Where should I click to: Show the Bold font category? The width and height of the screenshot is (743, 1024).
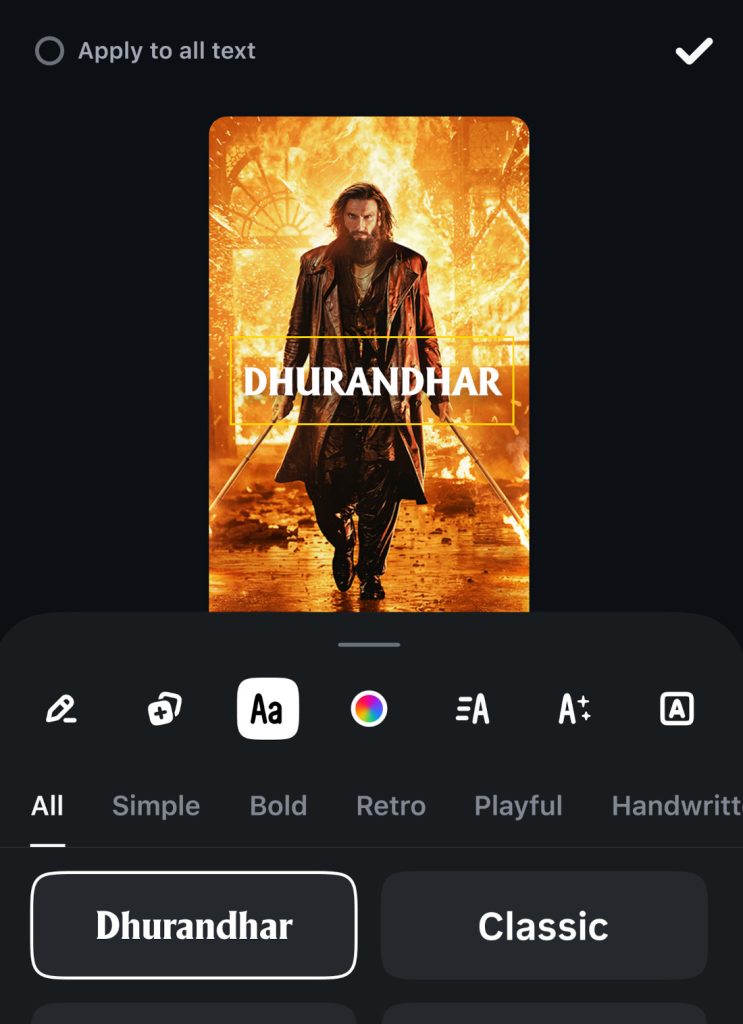pyautogui.click(x=278, y=806)
